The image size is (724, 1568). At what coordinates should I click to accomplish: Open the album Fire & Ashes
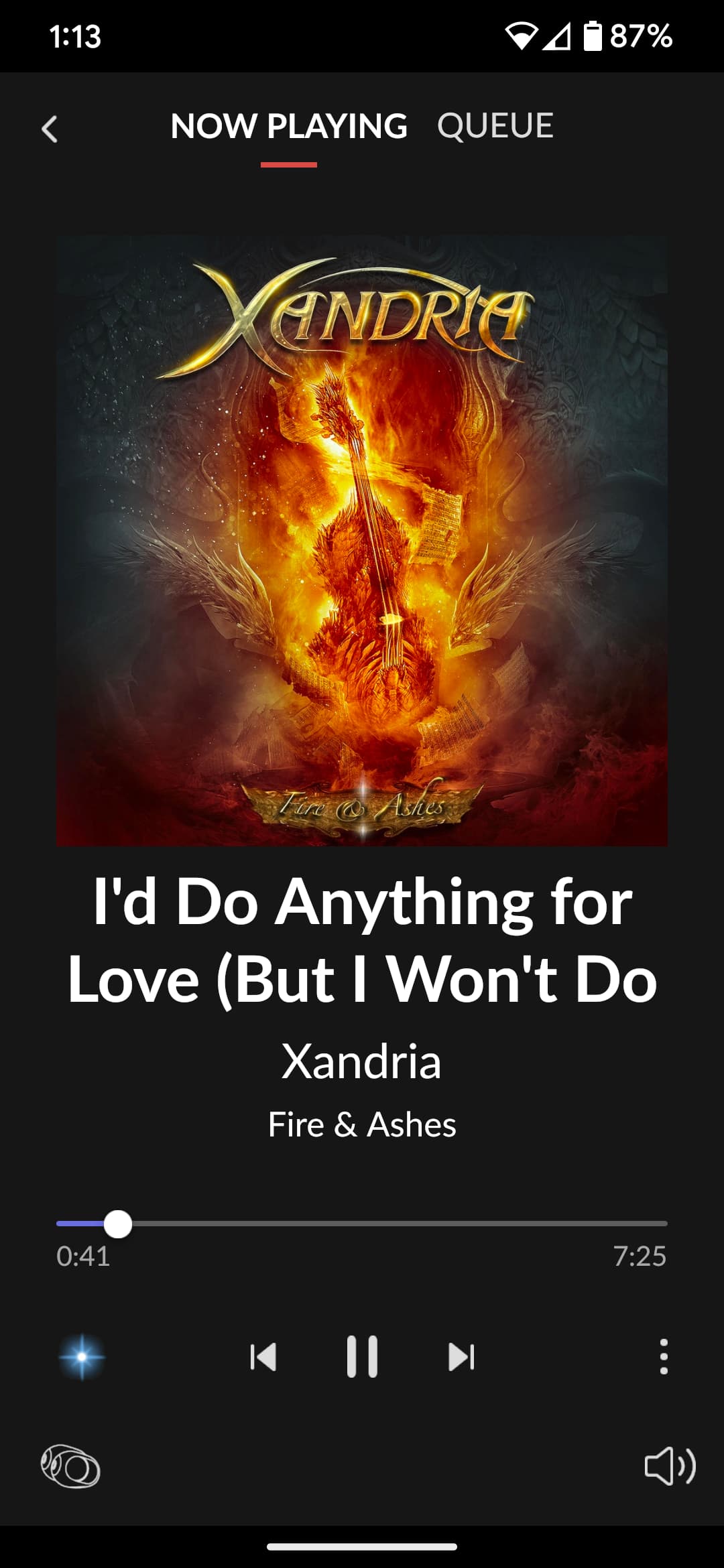pyautogui.click(x=362, y=1124)
